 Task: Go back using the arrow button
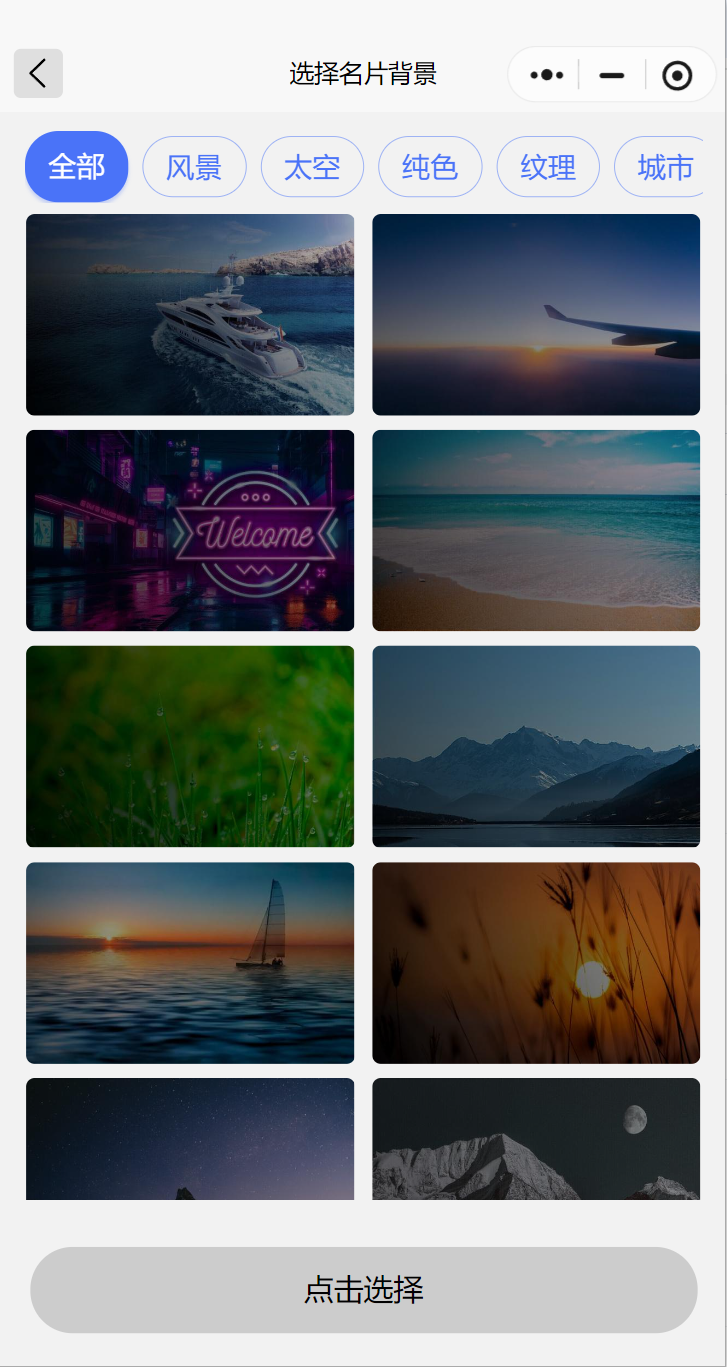click(38, 74)
